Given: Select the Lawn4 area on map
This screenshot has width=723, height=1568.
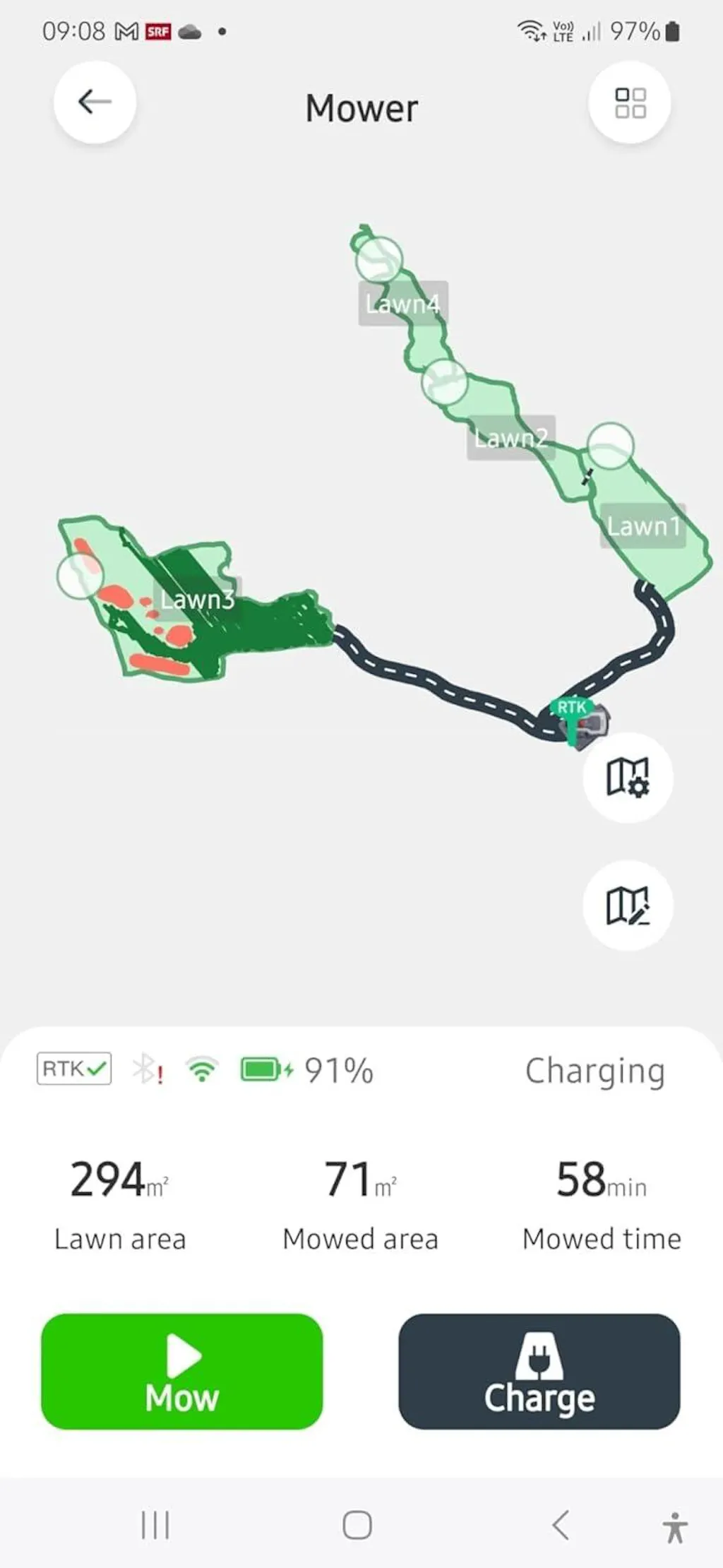Looking at the screenshot, I should click(402, 304).
